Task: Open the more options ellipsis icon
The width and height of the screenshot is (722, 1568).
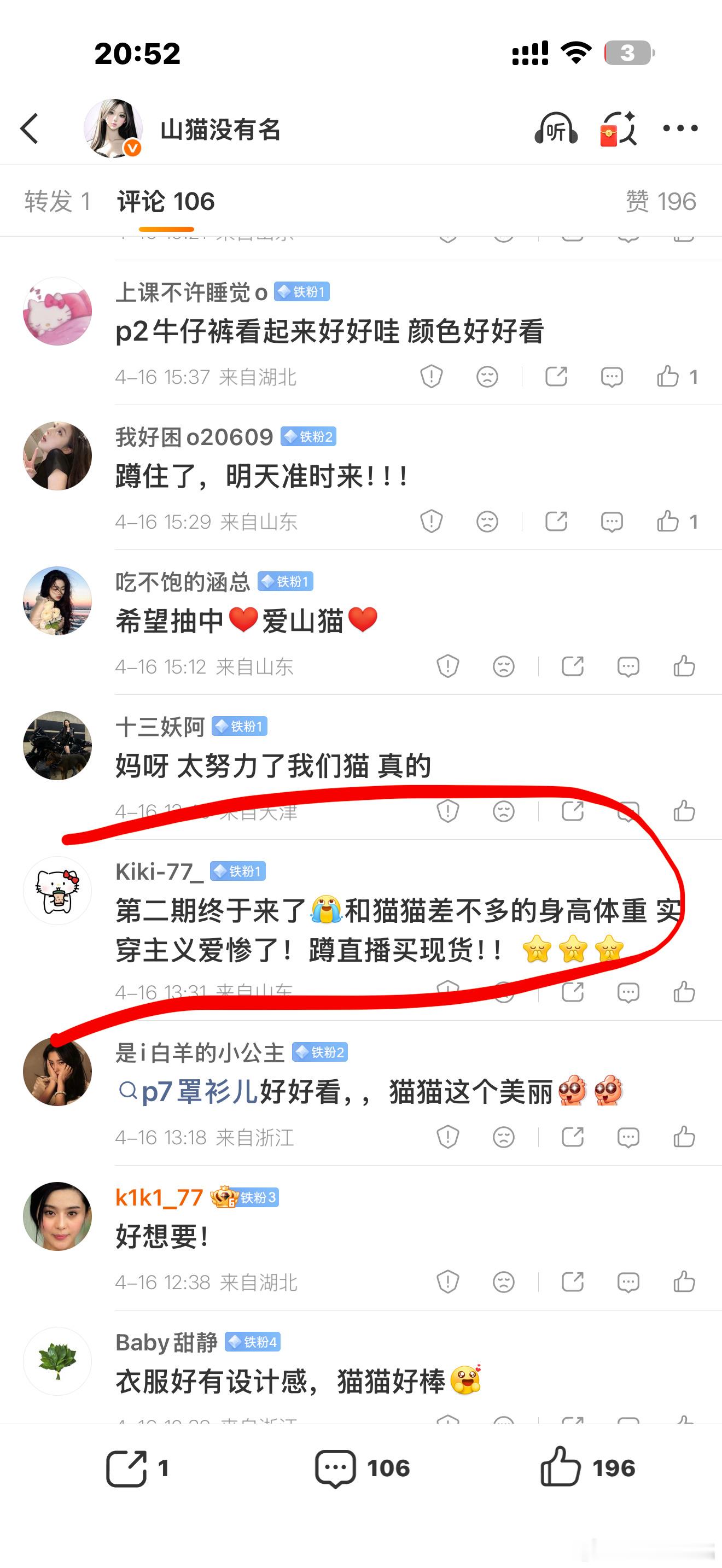Action: tap(680, 128)
